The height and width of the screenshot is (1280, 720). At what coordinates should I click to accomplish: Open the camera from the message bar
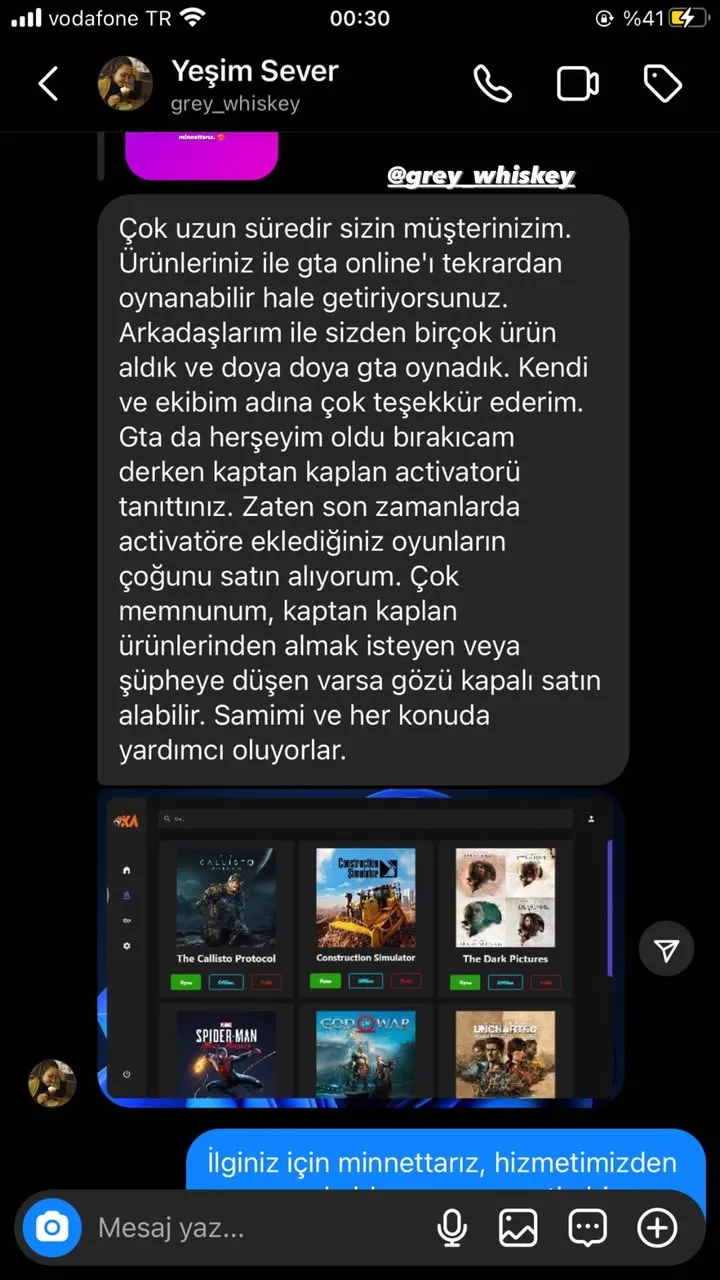tap(53, 1227)
